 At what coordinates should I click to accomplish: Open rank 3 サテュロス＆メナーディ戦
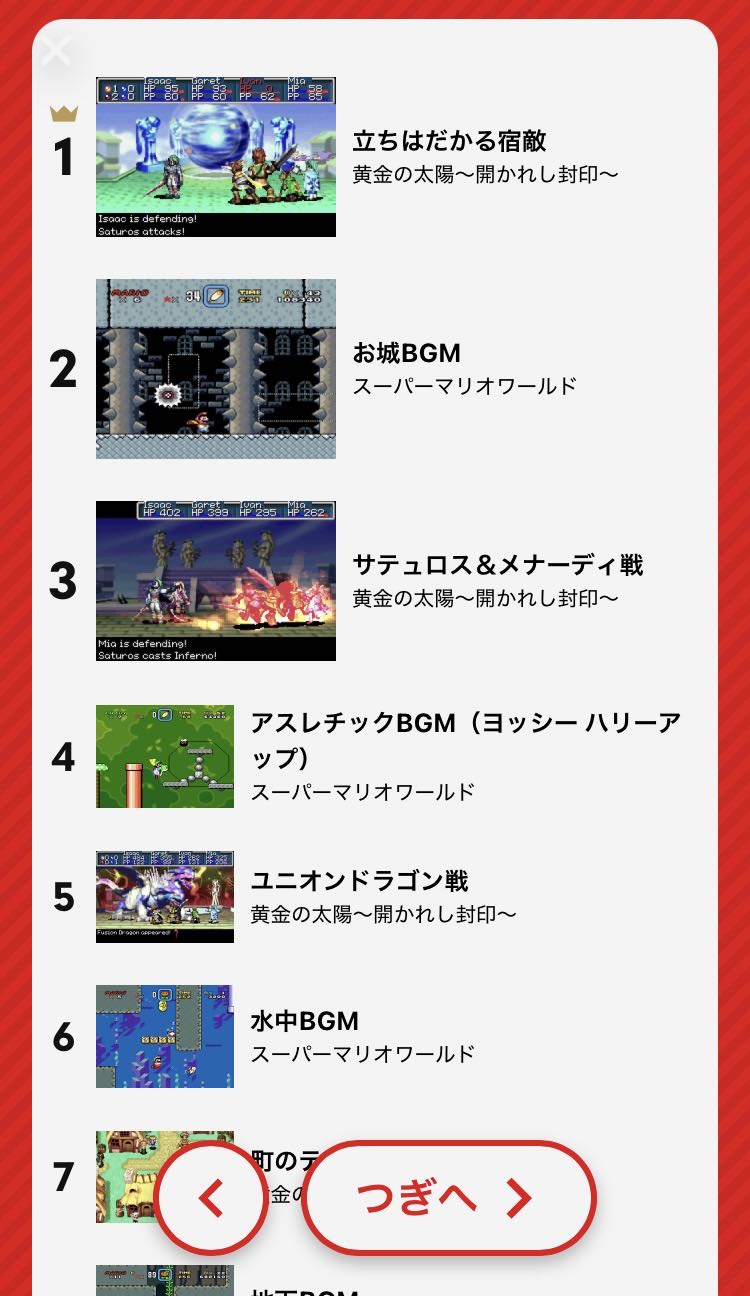tap(497, 565)
